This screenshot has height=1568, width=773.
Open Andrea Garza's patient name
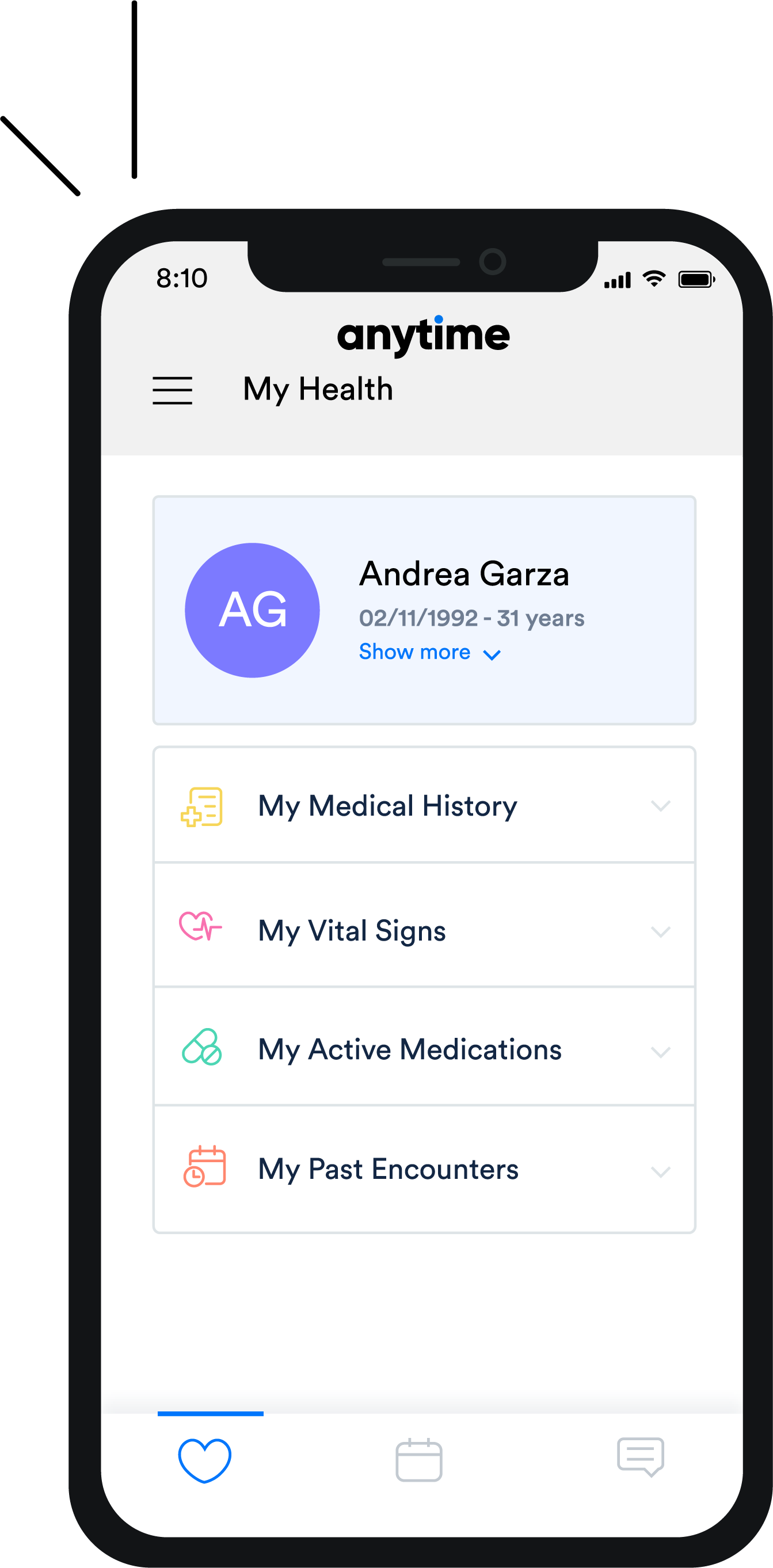pyautogui.click(x=463, y=573)
